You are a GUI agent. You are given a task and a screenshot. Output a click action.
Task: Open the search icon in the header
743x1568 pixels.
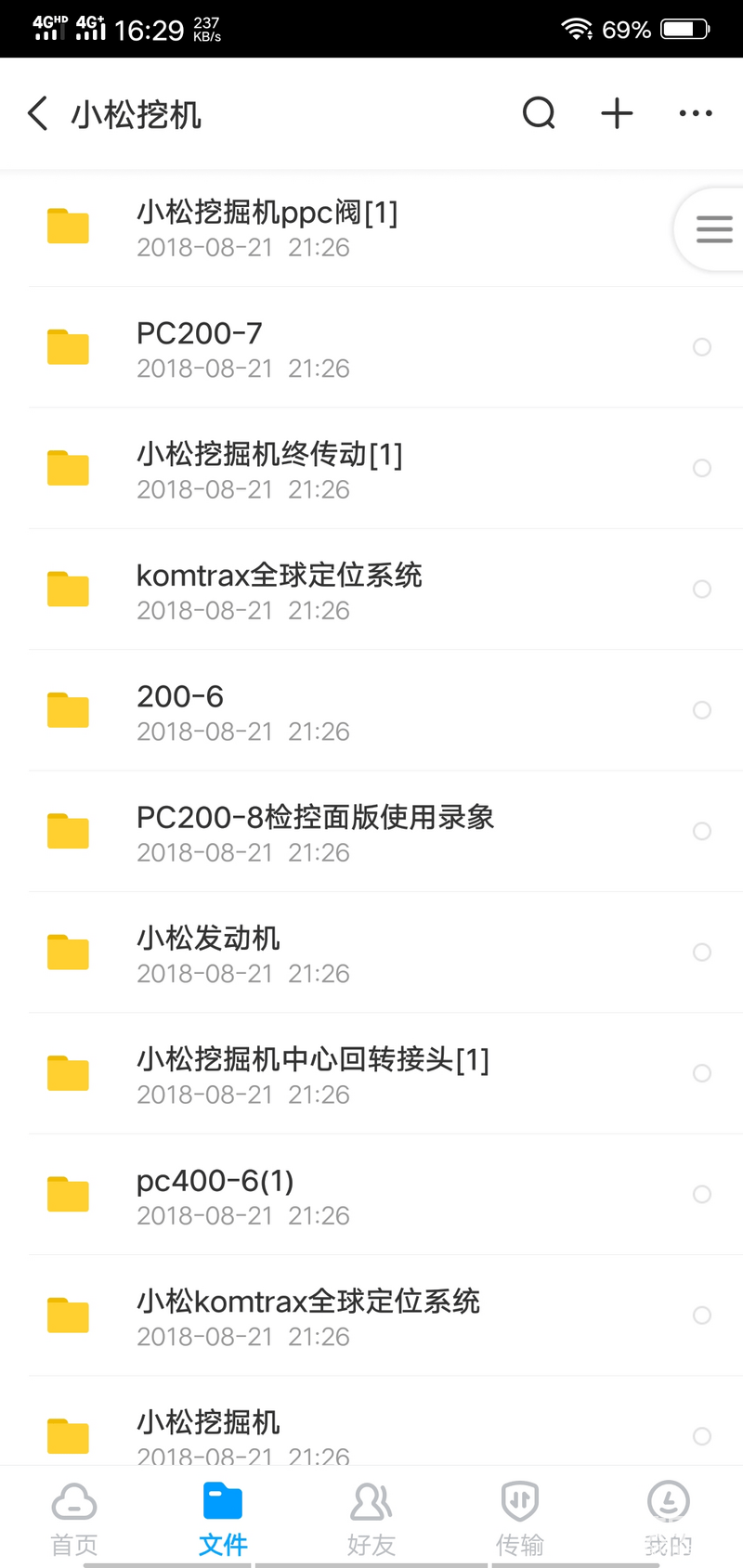click(539, 114)
